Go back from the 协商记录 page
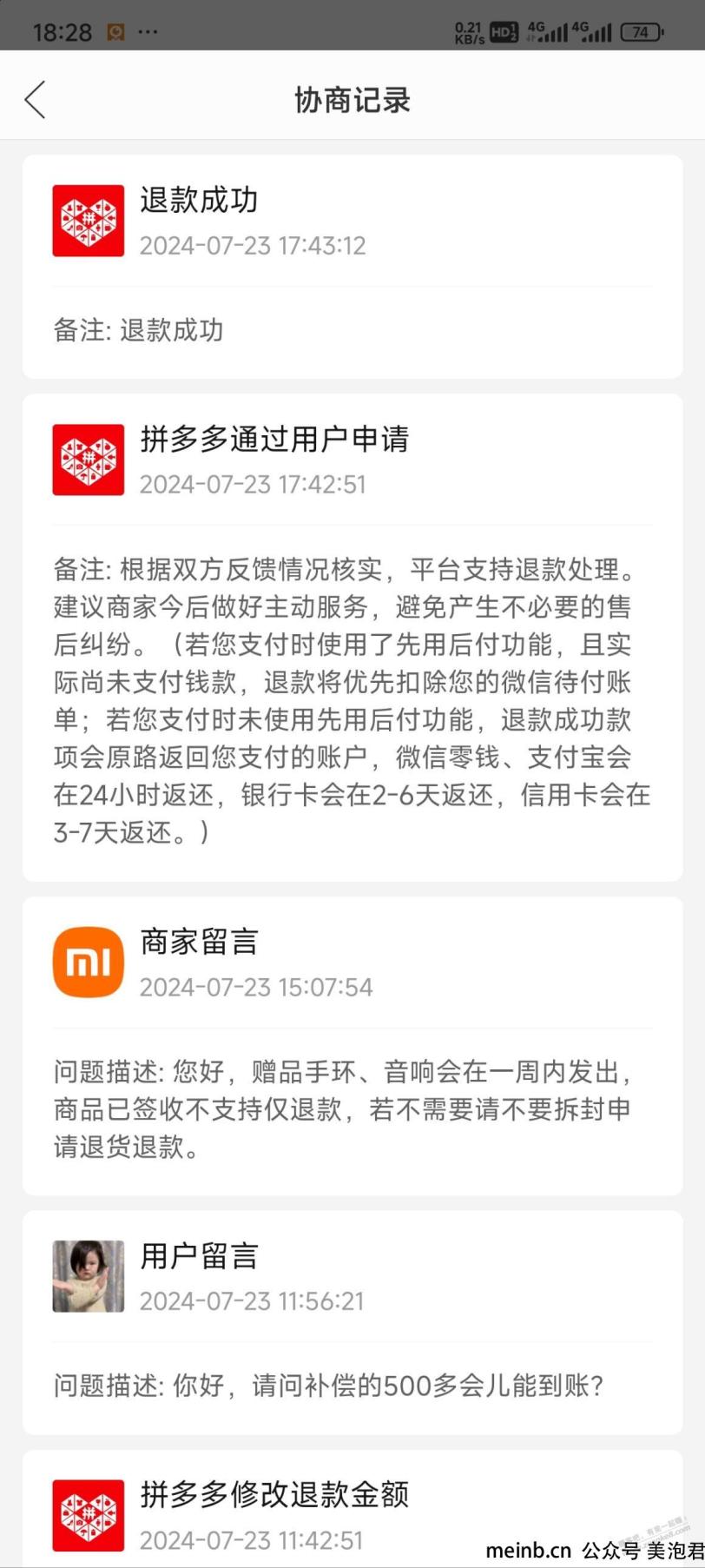 click(x=35, y=100)
